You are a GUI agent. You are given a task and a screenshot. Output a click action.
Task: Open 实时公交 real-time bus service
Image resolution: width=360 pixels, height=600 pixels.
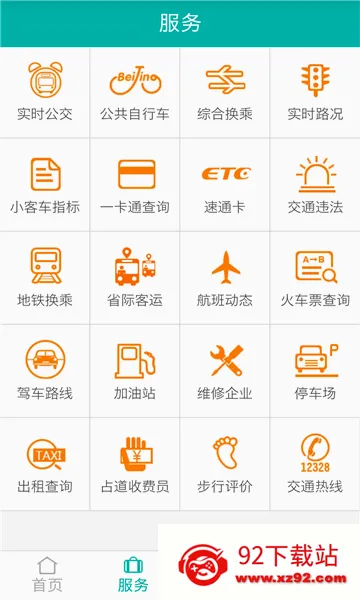(45, 92)
